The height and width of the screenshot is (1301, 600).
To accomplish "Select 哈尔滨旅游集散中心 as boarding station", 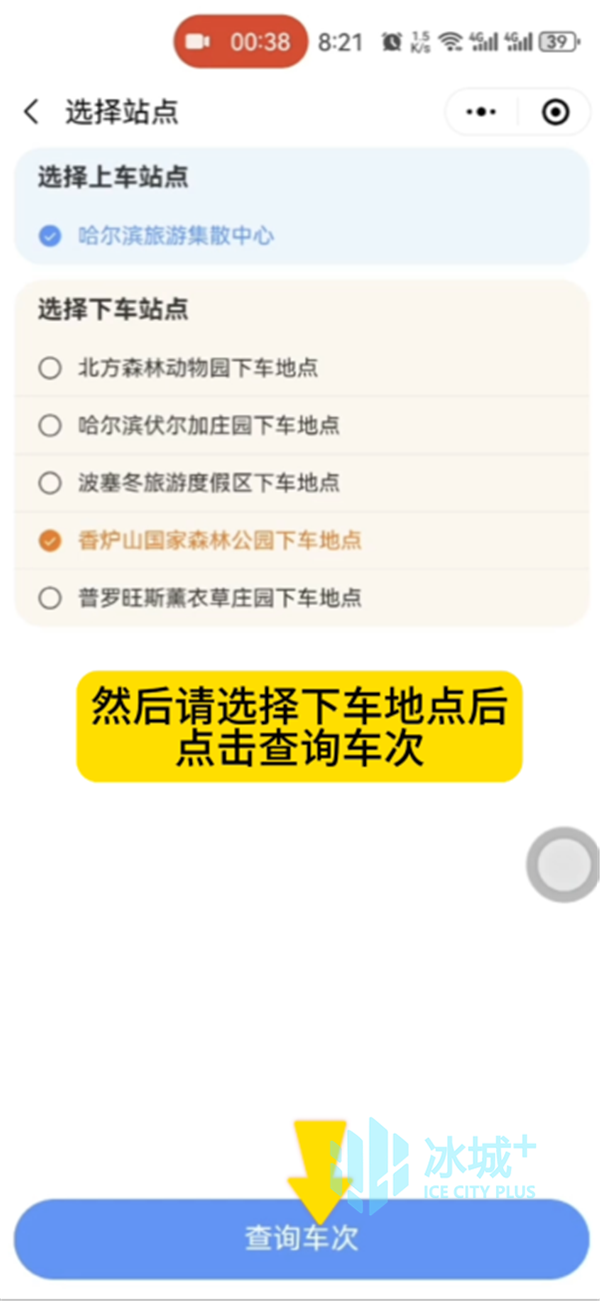I will pos(300,236).
